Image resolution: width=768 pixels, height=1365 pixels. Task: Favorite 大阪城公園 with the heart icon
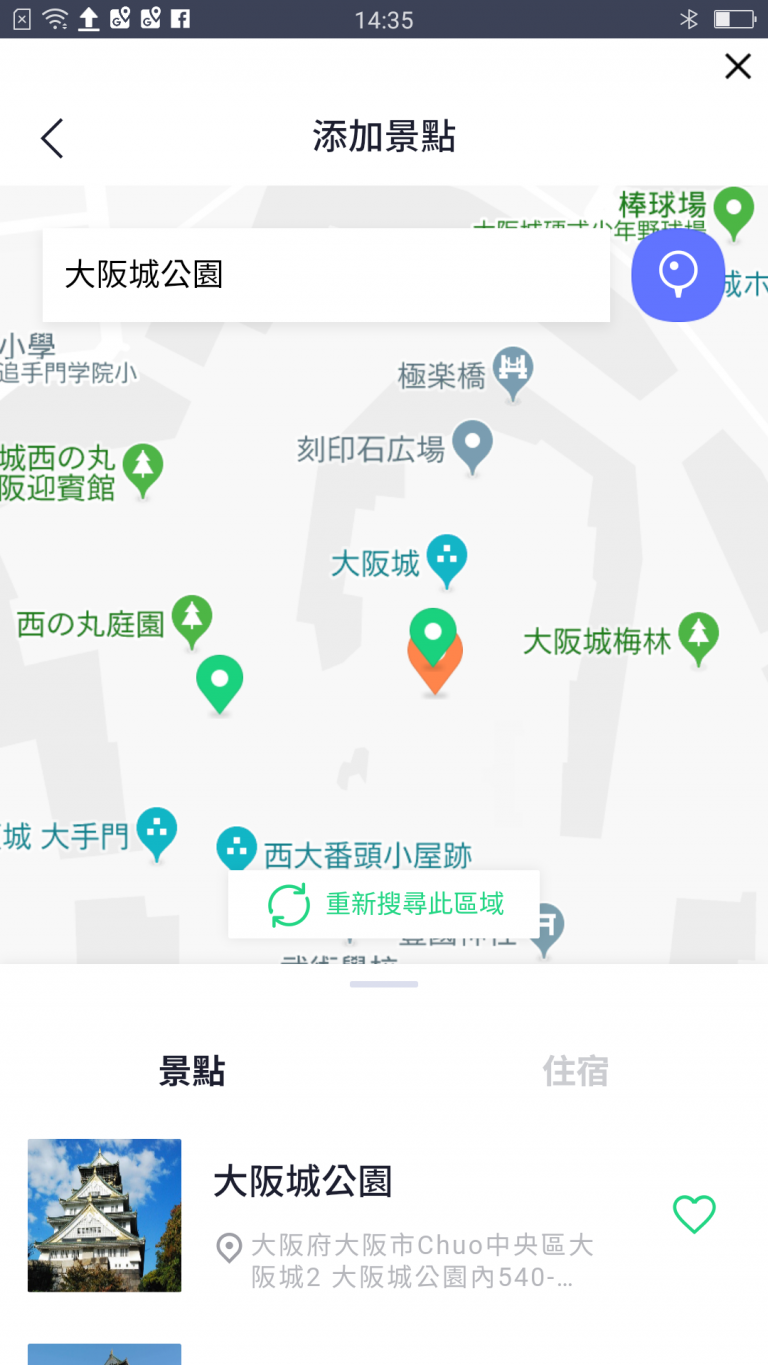click(694, 1214)
